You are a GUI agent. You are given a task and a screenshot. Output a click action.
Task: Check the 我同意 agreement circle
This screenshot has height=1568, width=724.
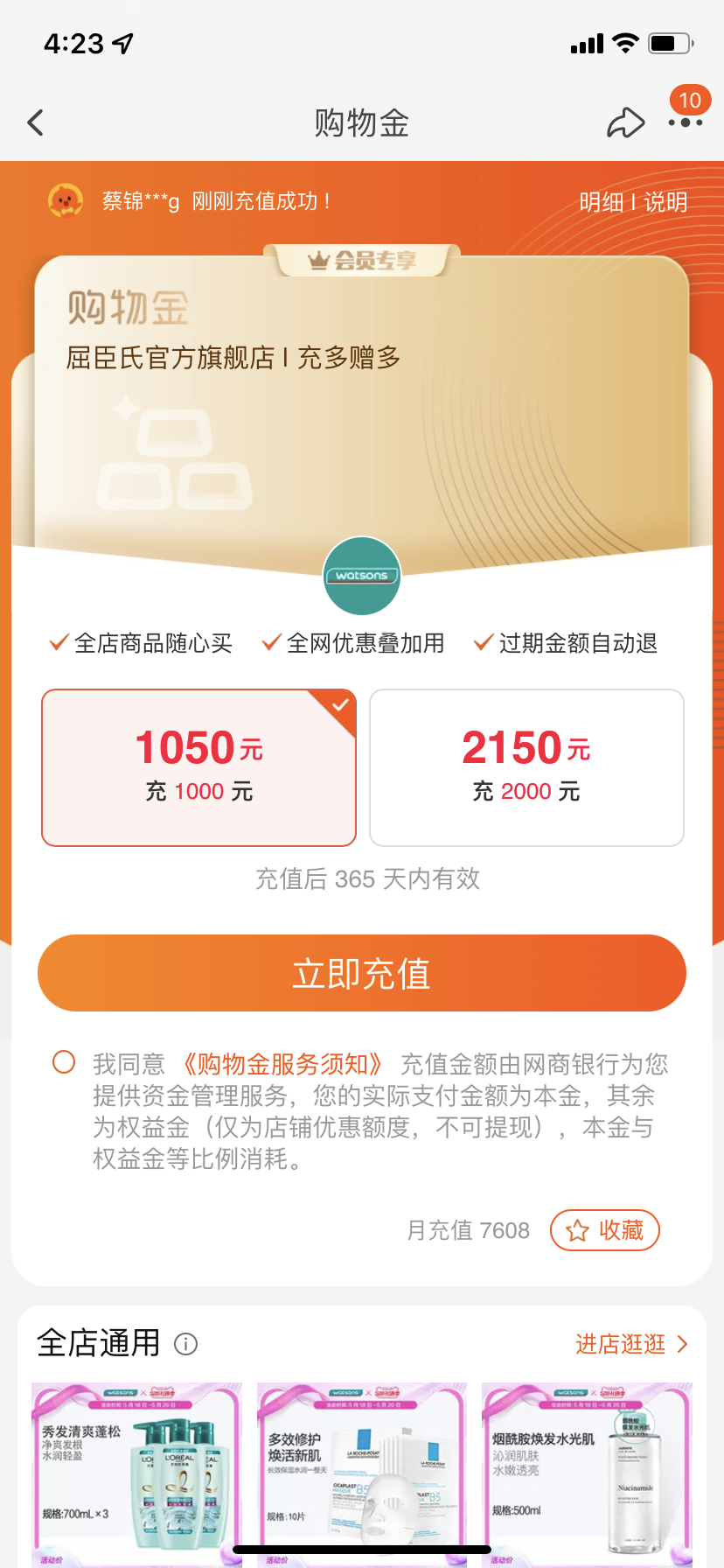(64, 1062)
